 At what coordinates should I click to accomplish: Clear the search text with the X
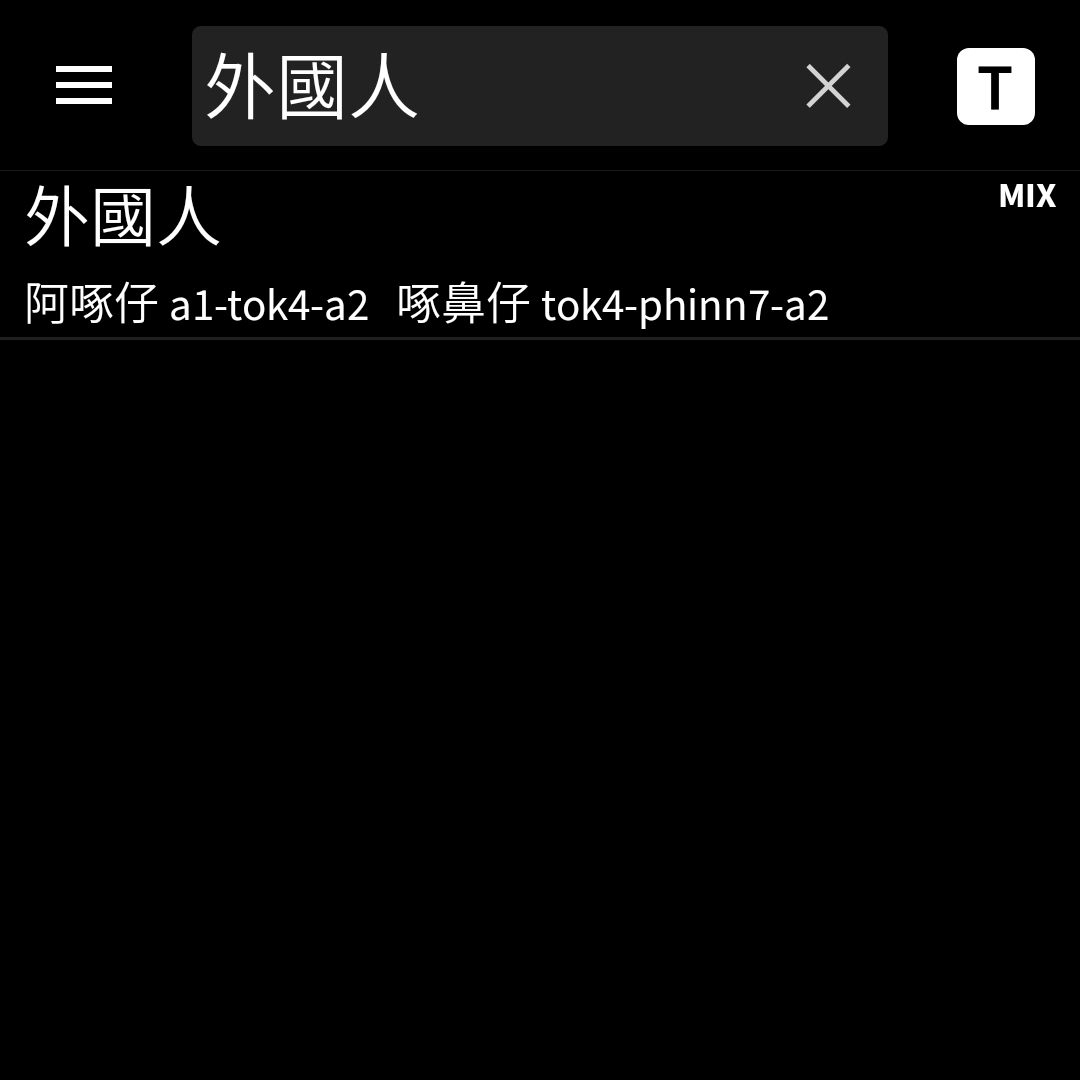[x=828, y=86]
